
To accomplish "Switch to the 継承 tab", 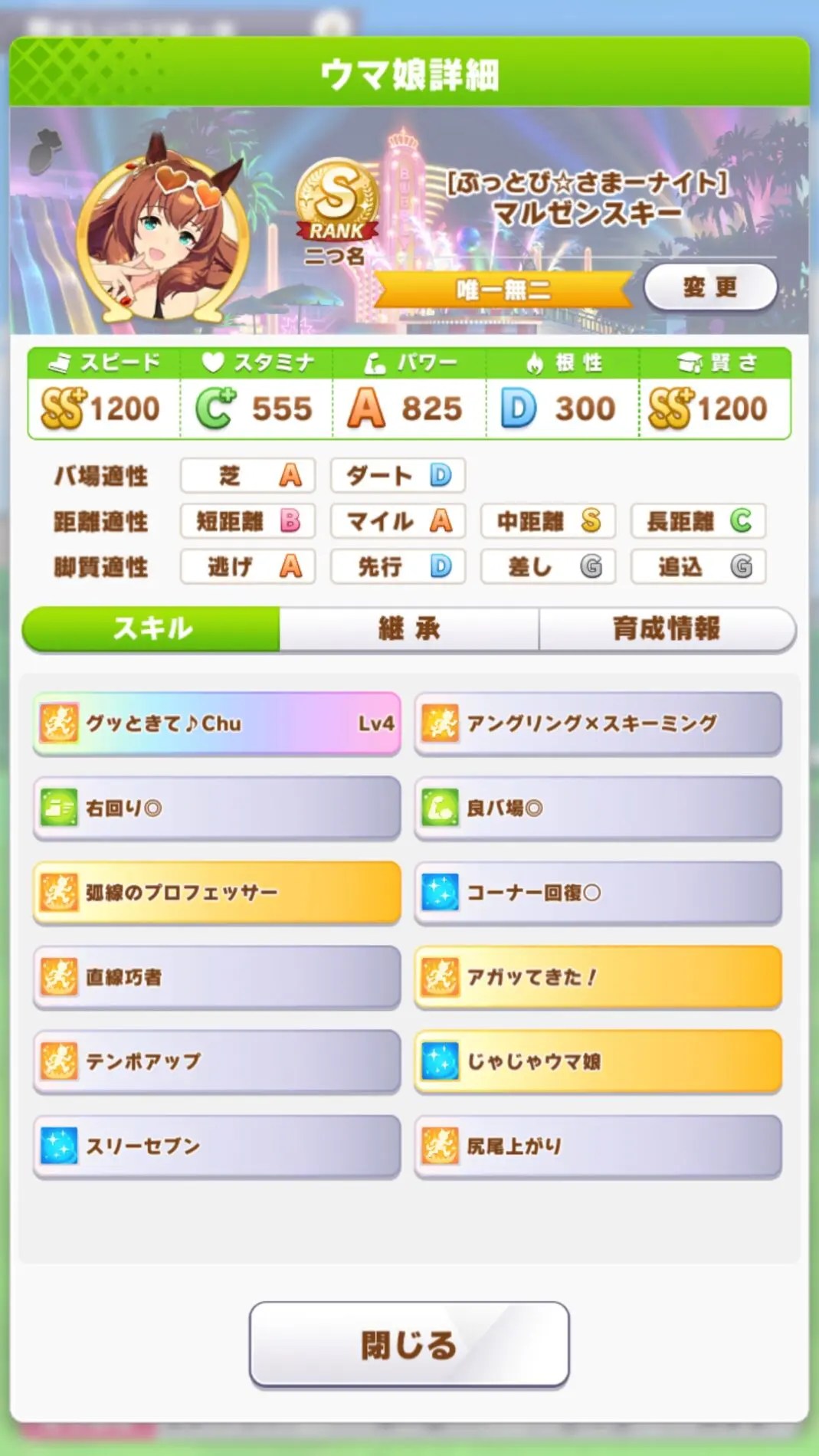I will [409, 629].
